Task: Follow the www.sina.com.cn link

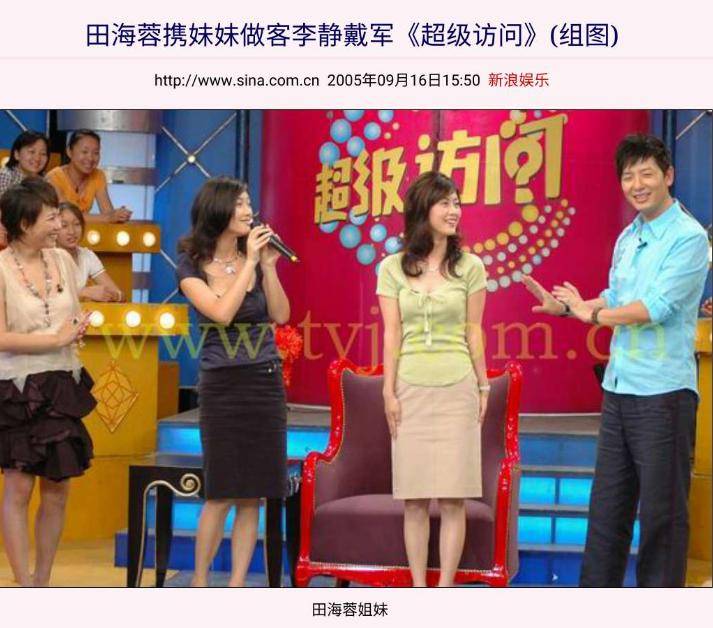Action: click(x=237, y=80)
